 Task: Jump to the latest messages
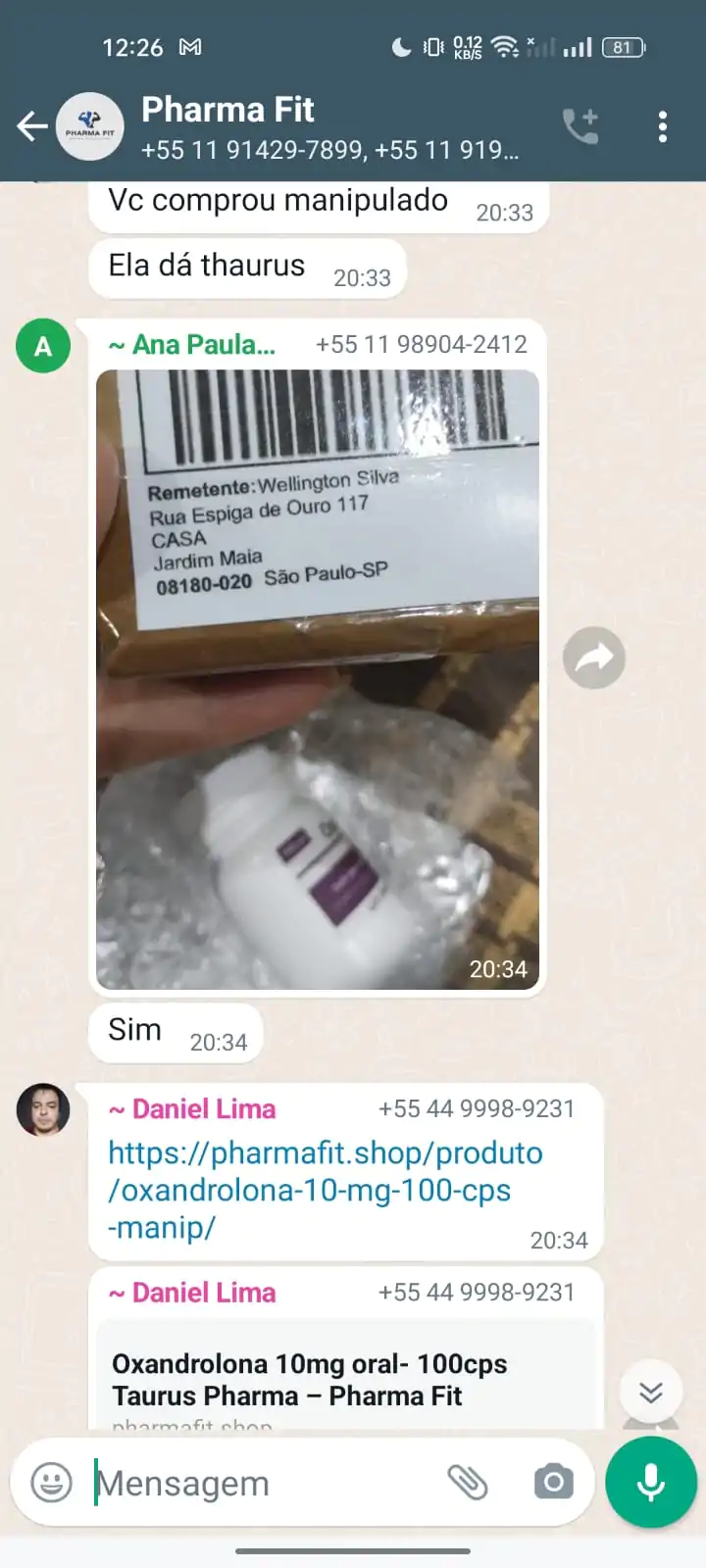coord(651,1392)
